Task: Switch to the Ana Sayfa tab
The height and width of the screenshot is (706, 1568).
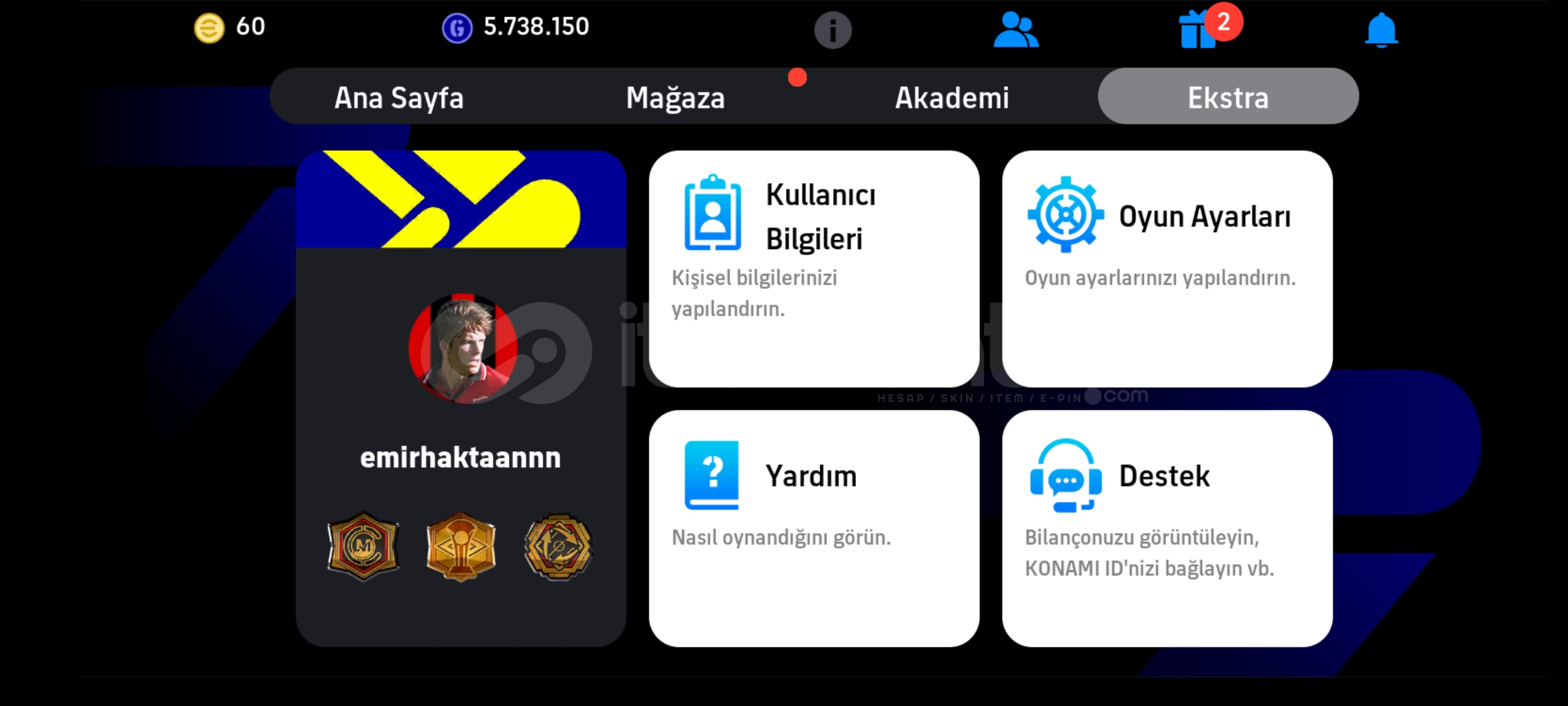Action: pos(399,97)
